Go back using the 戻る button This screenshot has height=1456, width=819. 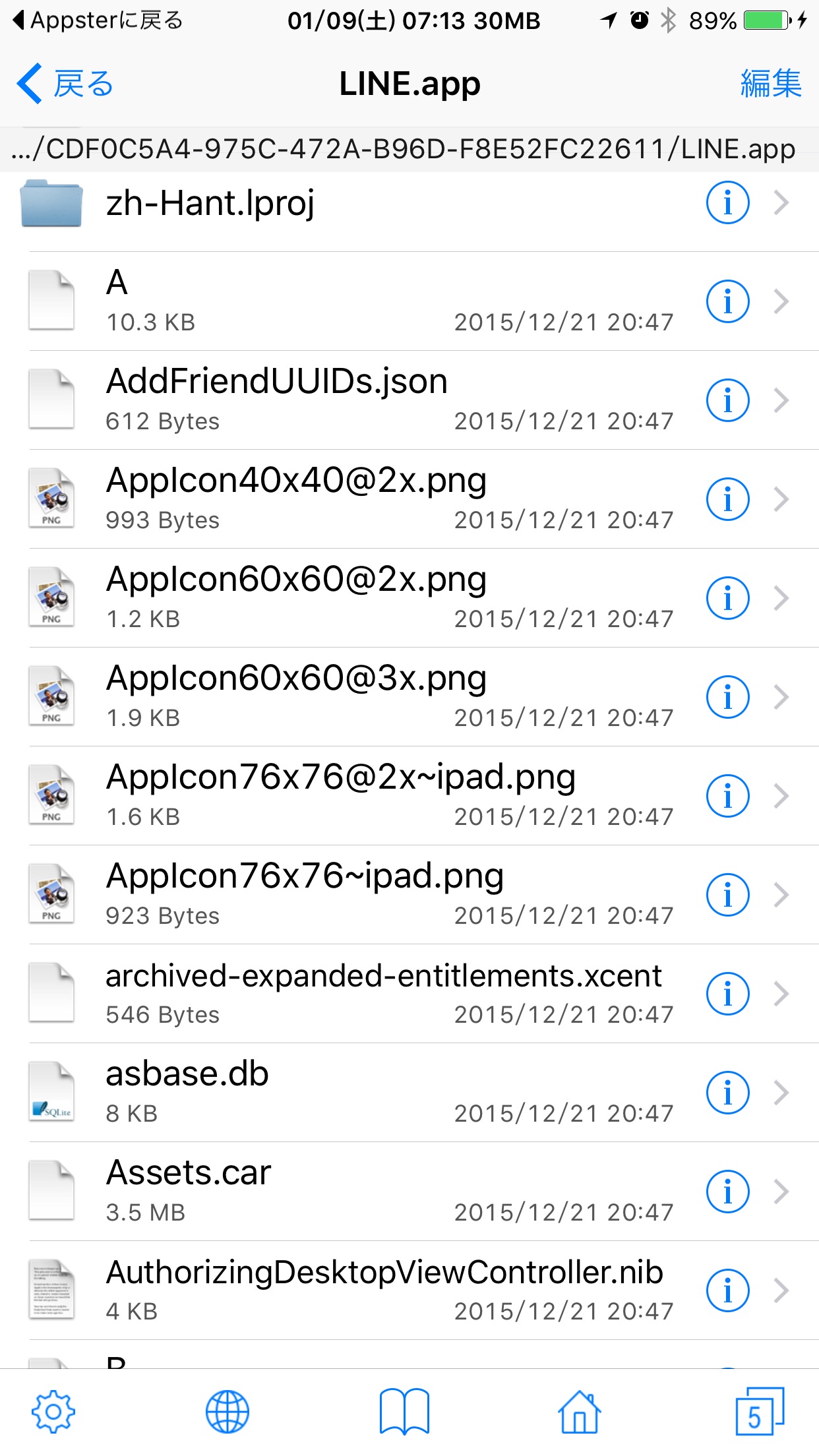pyautogui.click(x=65, y=84)
